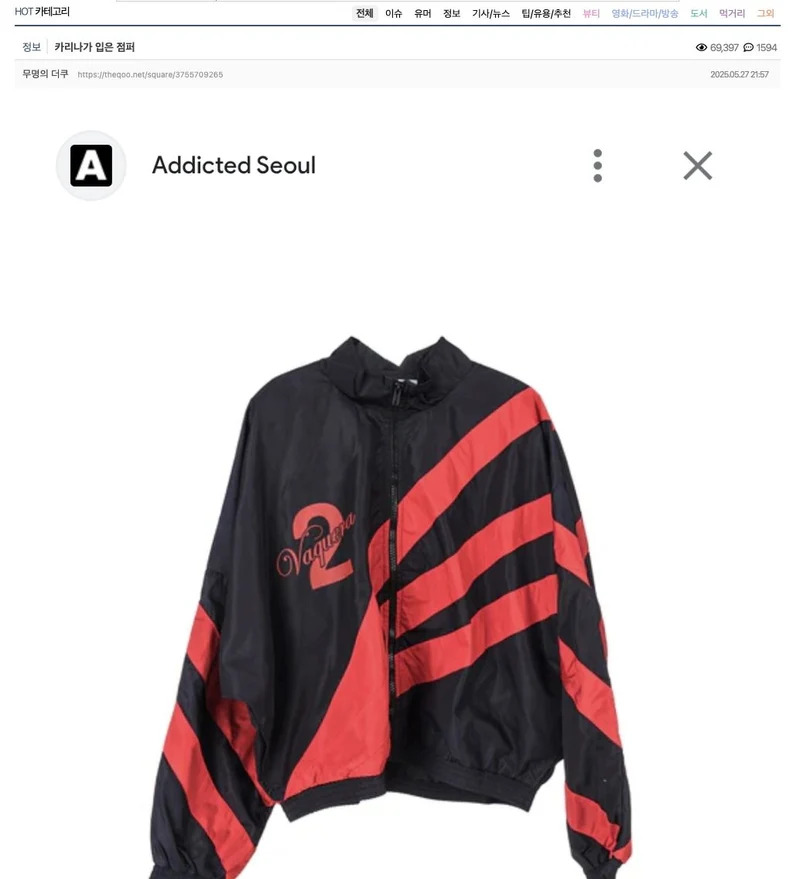Switch to the 뷰티 category
The image size is (800, 879).
click(x=591, y=13)
